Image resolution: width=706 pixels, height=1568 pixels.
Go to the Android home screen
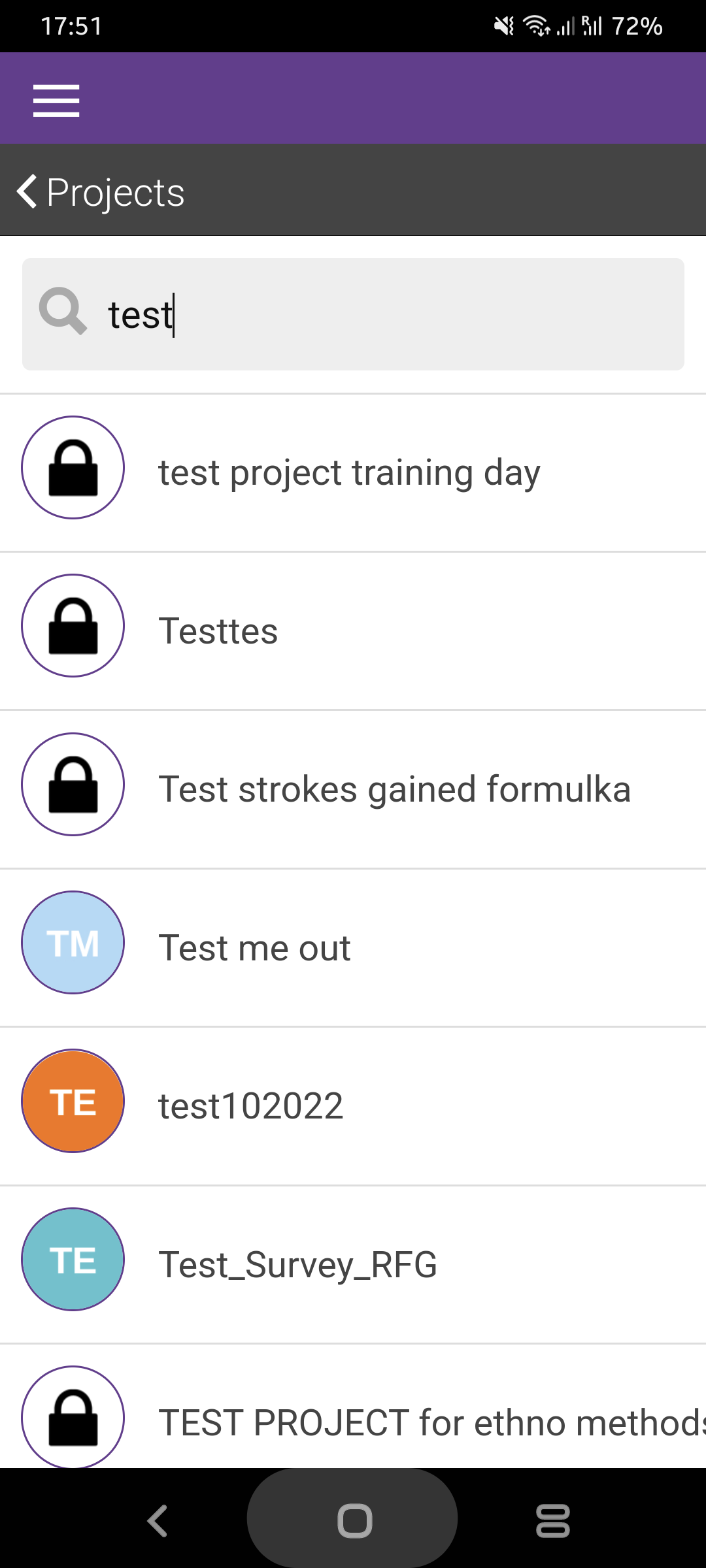[354, 1521]
